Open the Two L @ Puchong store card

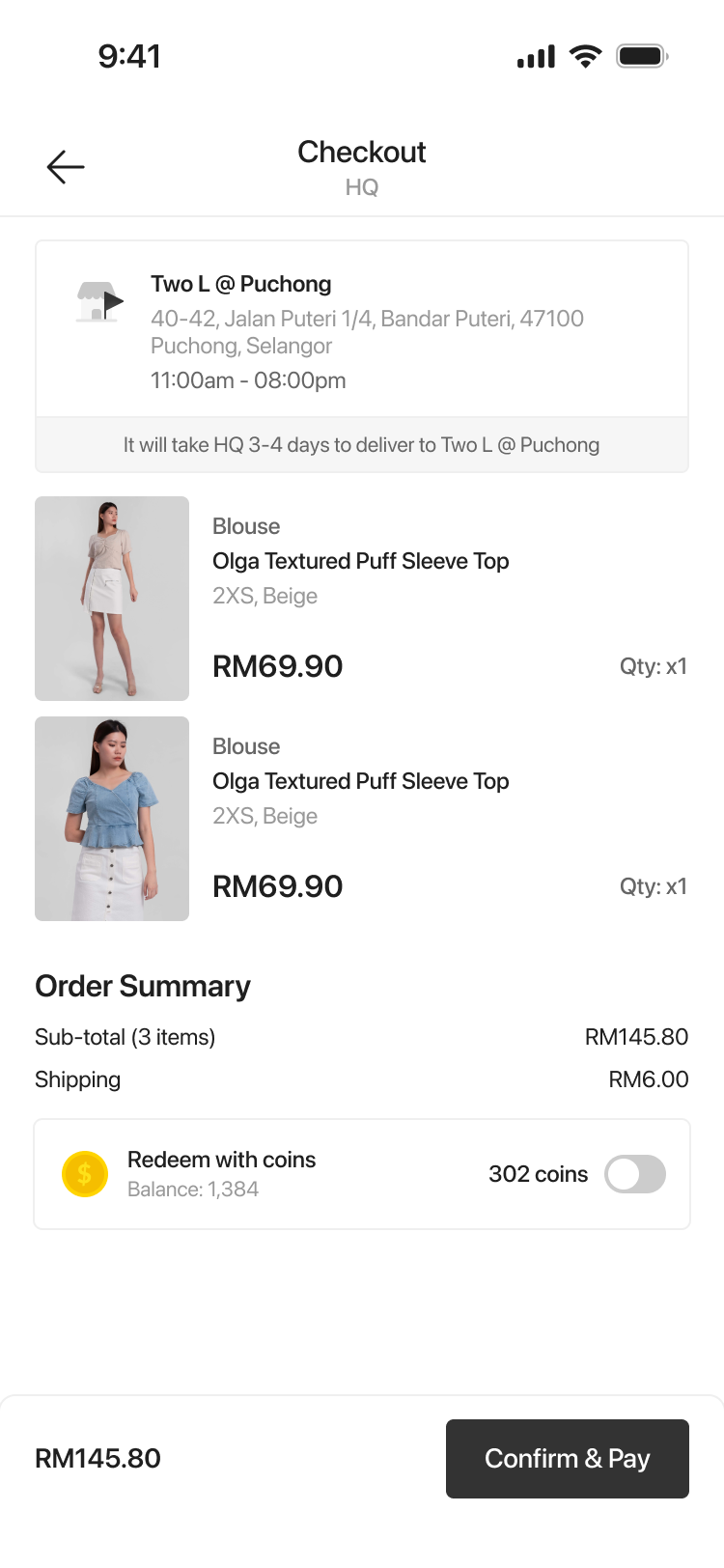point(361,330)
